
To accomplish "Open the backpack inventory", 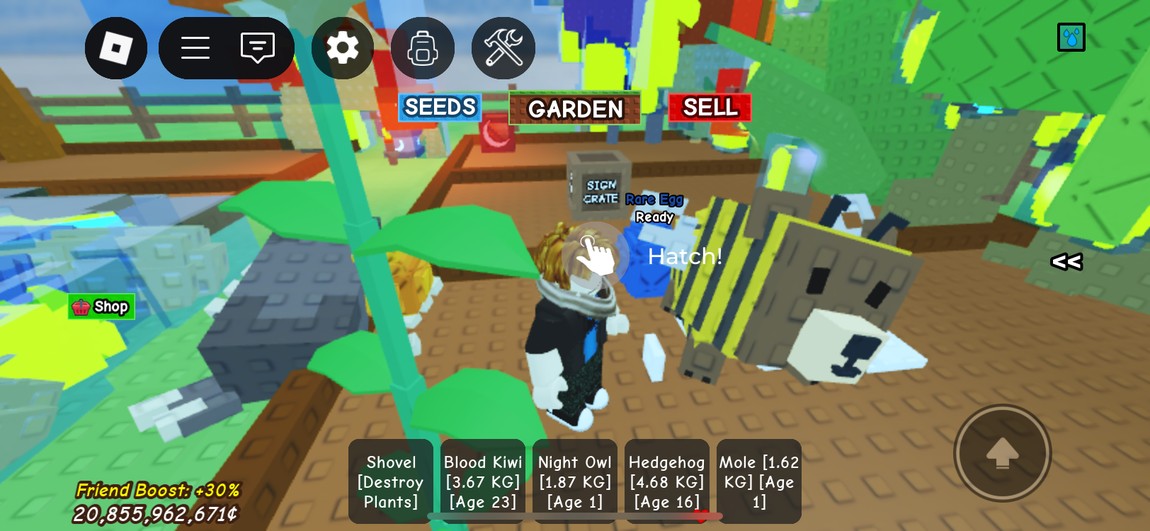I will tap(423, 48).
